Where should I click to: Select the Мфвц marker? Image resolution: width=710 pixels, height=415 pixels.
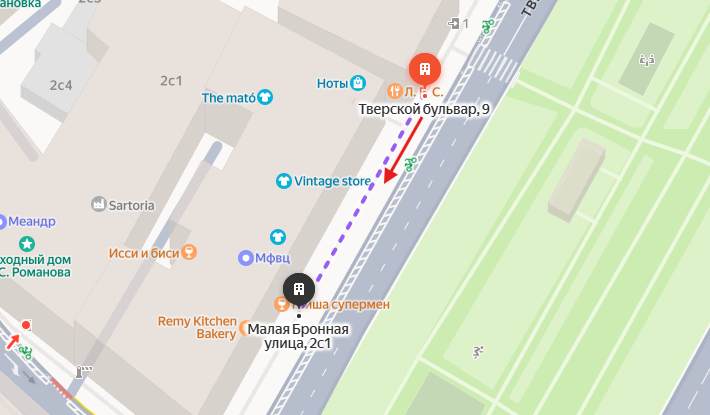(x=246, y=258)
